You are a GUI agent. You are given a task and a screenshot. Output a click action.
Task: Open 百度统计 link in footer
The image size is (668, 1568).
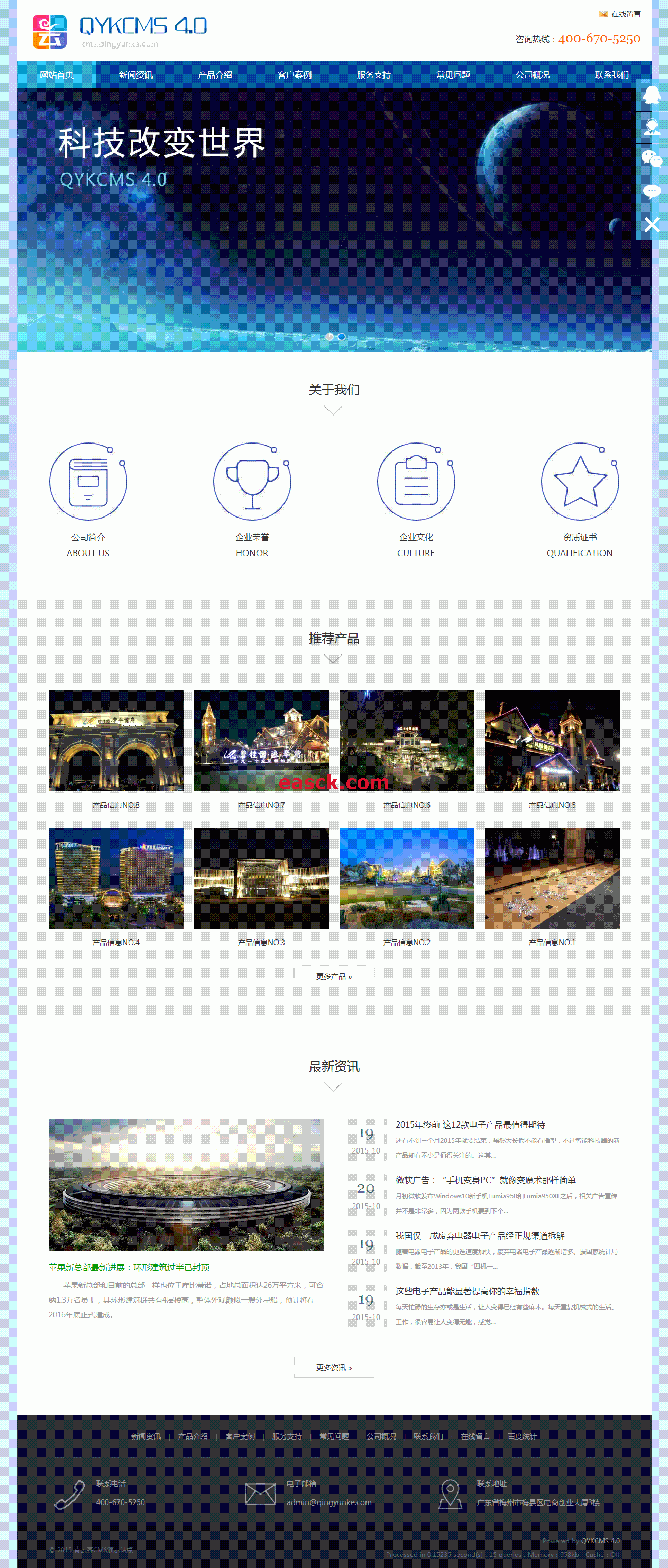pos(522,1436)
